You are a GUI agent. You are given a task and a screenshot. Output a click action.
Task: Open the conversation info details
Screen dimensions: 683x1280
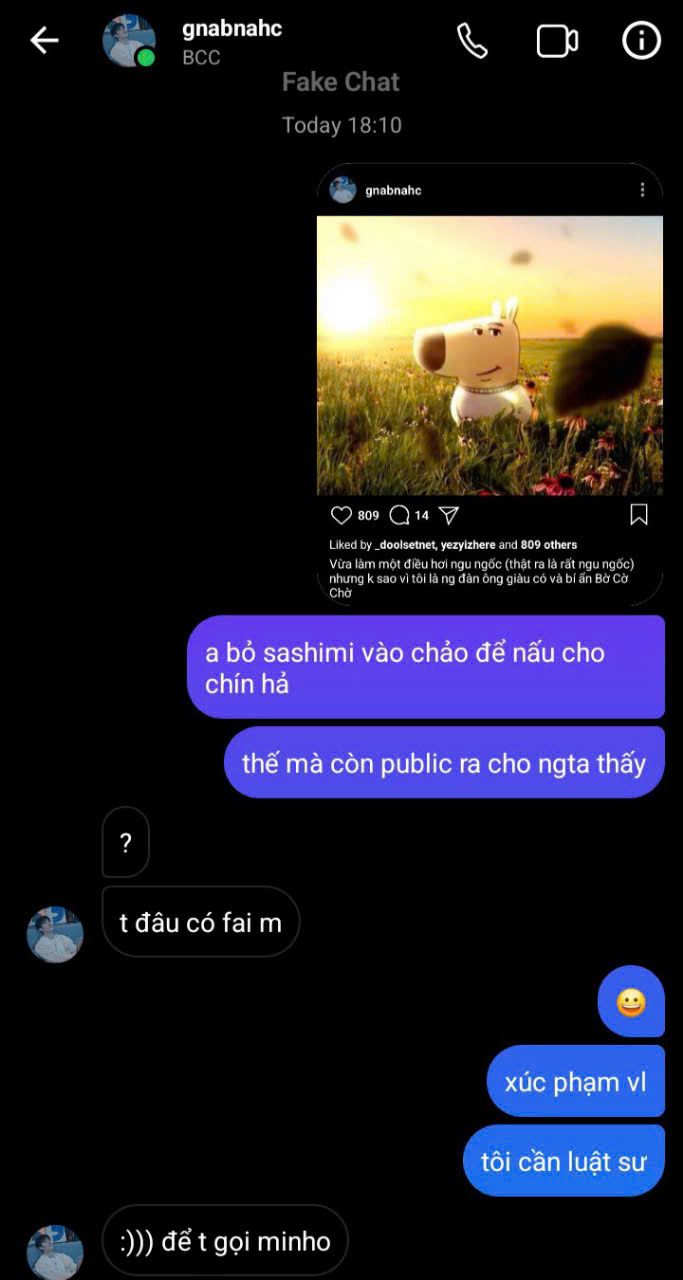[x=642, y=41]
